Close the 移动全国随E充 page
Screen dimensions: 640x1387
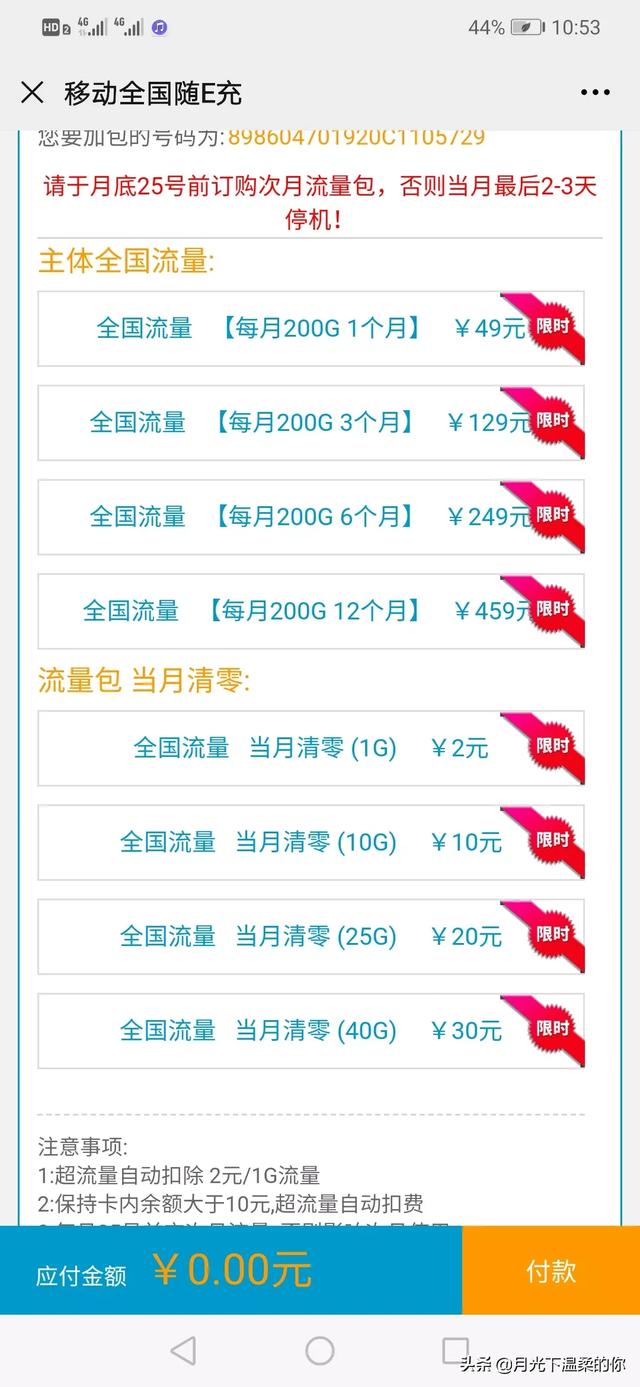click(x=32, y=93)
